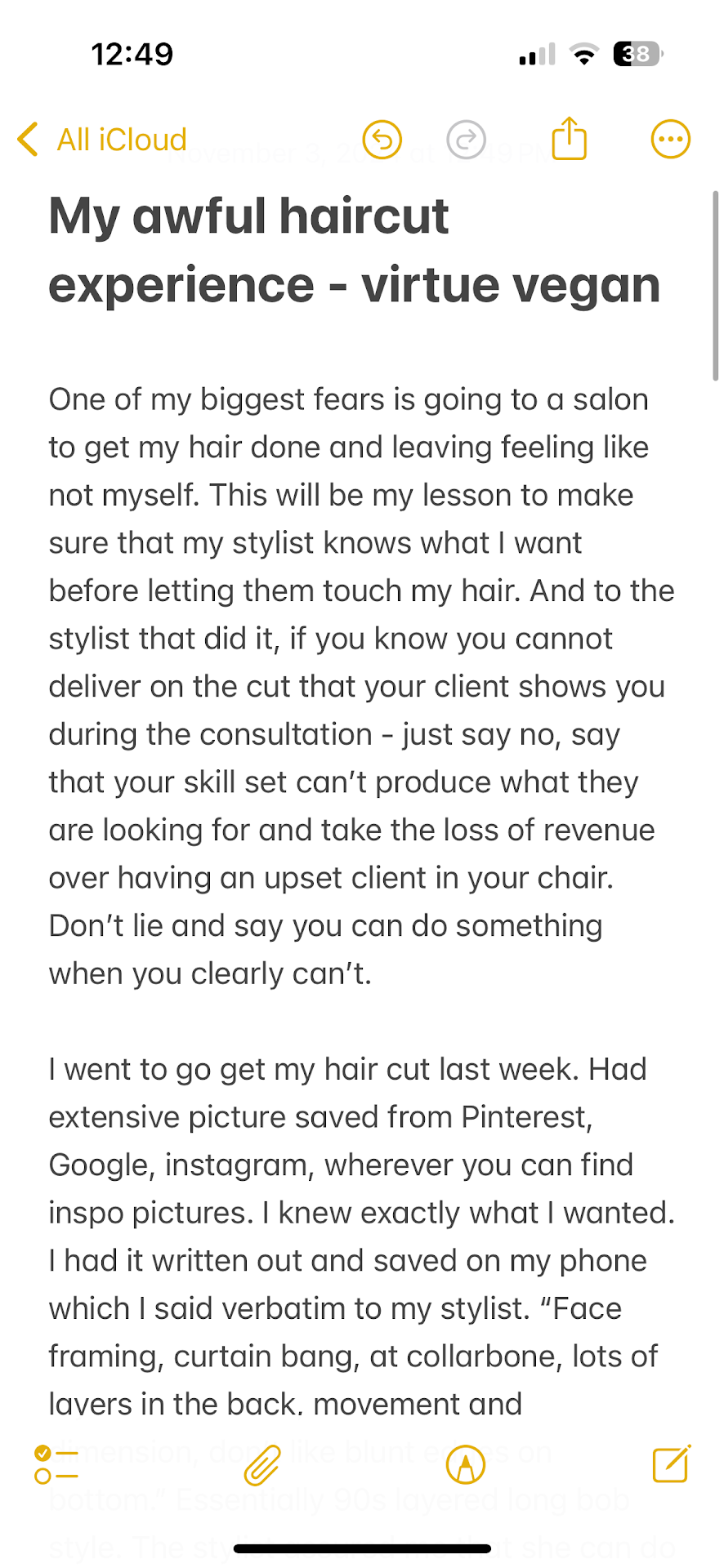Tap the redo arrow icon
Viewport: 724px width, 1568px height.
coord(467,140)
